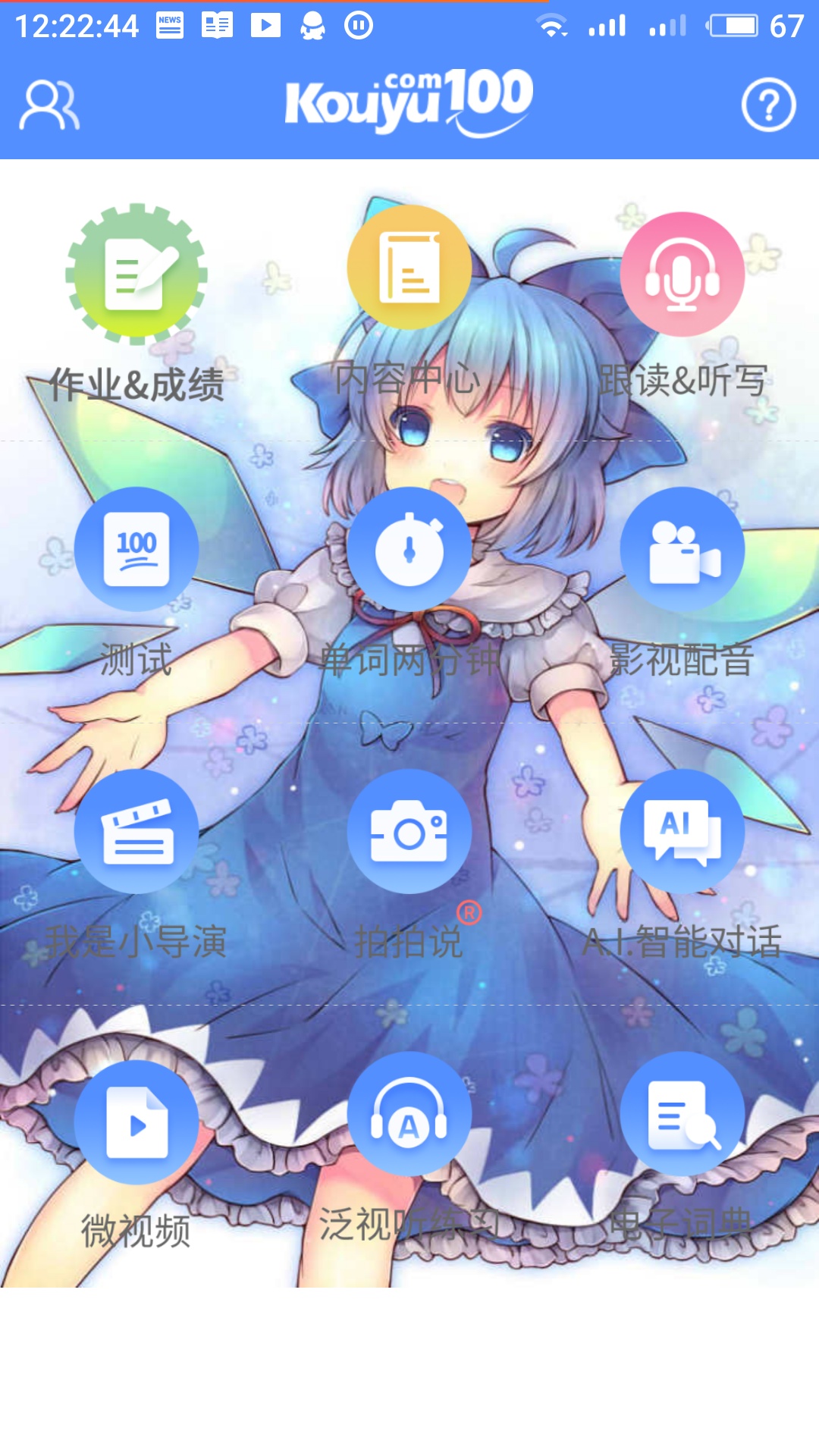Open 泛视听练习 listening practice
The width and height of the screenshot is (819, 1456).
[409, 1115]
